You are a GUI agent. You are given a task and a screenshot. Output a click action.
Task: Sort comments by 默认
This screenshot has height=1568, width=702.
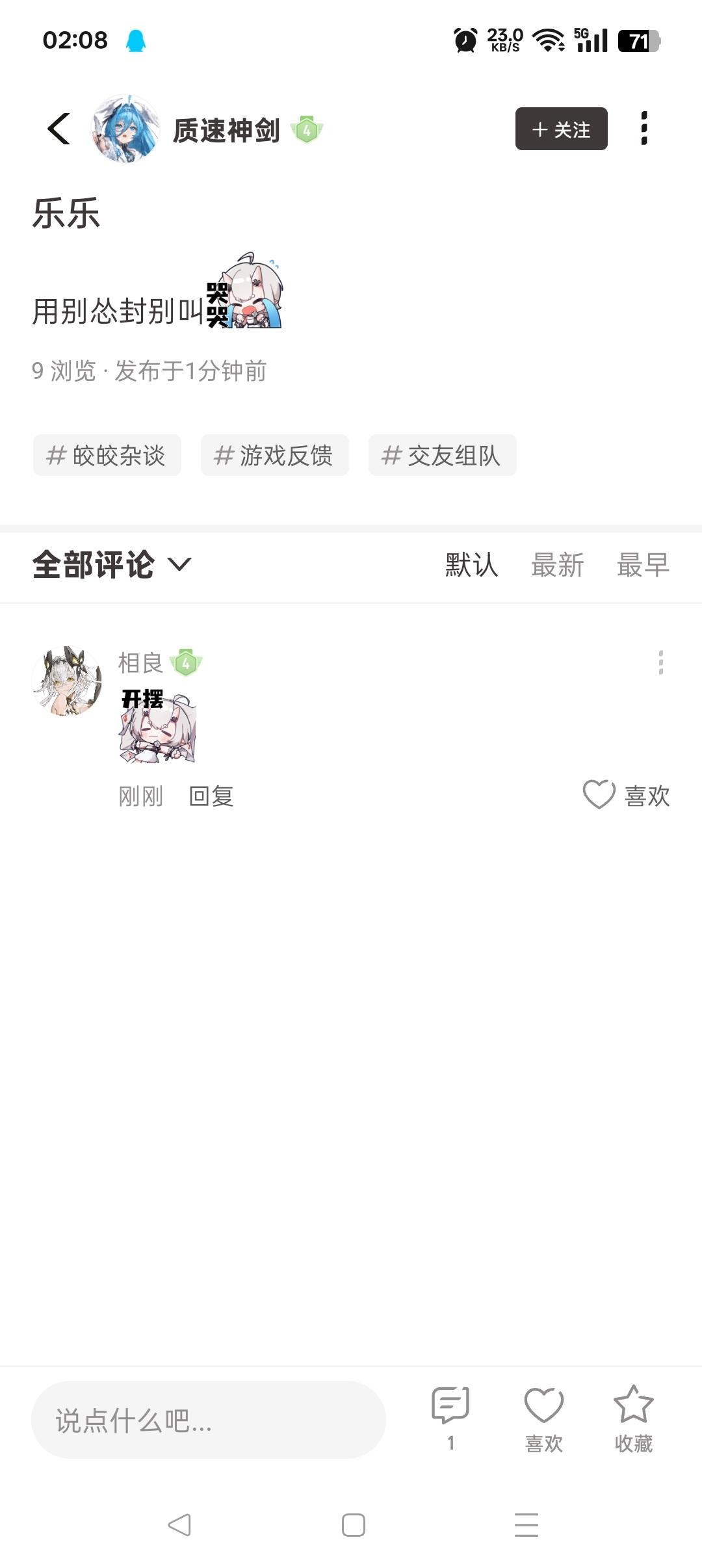click(x=471, y=564)
